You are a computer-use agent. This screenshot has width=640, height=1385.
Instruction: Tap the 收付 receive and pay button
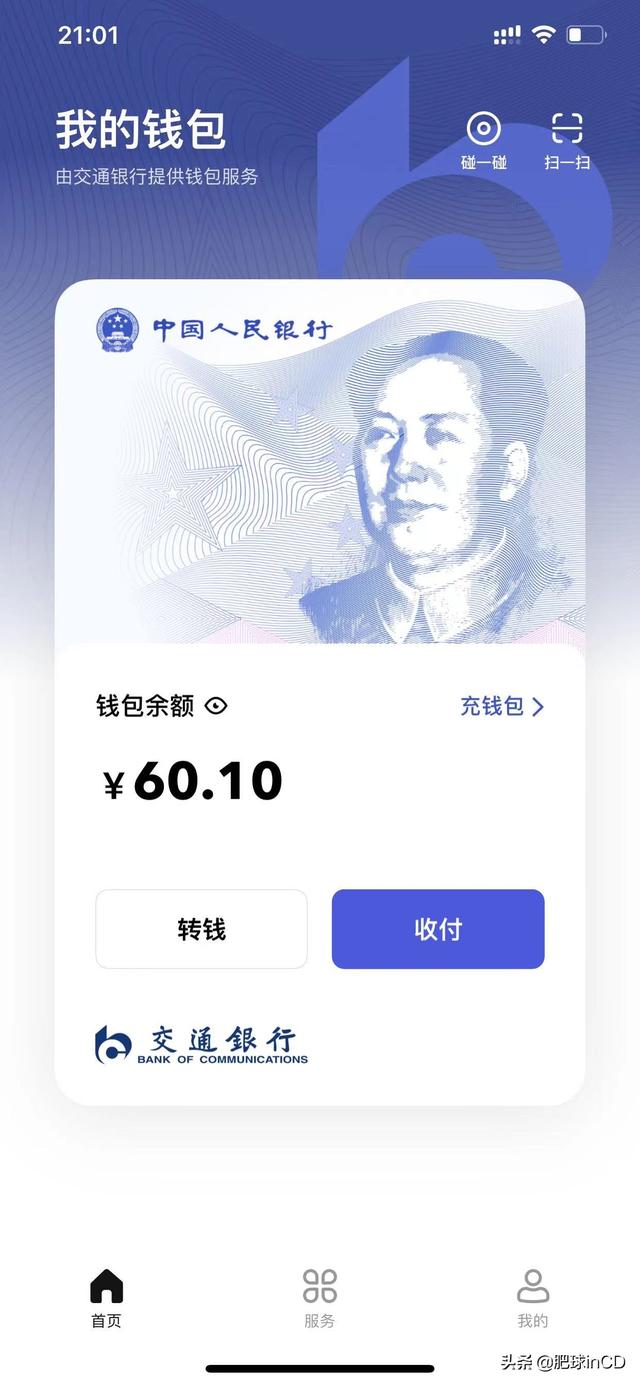coord(438,929)
